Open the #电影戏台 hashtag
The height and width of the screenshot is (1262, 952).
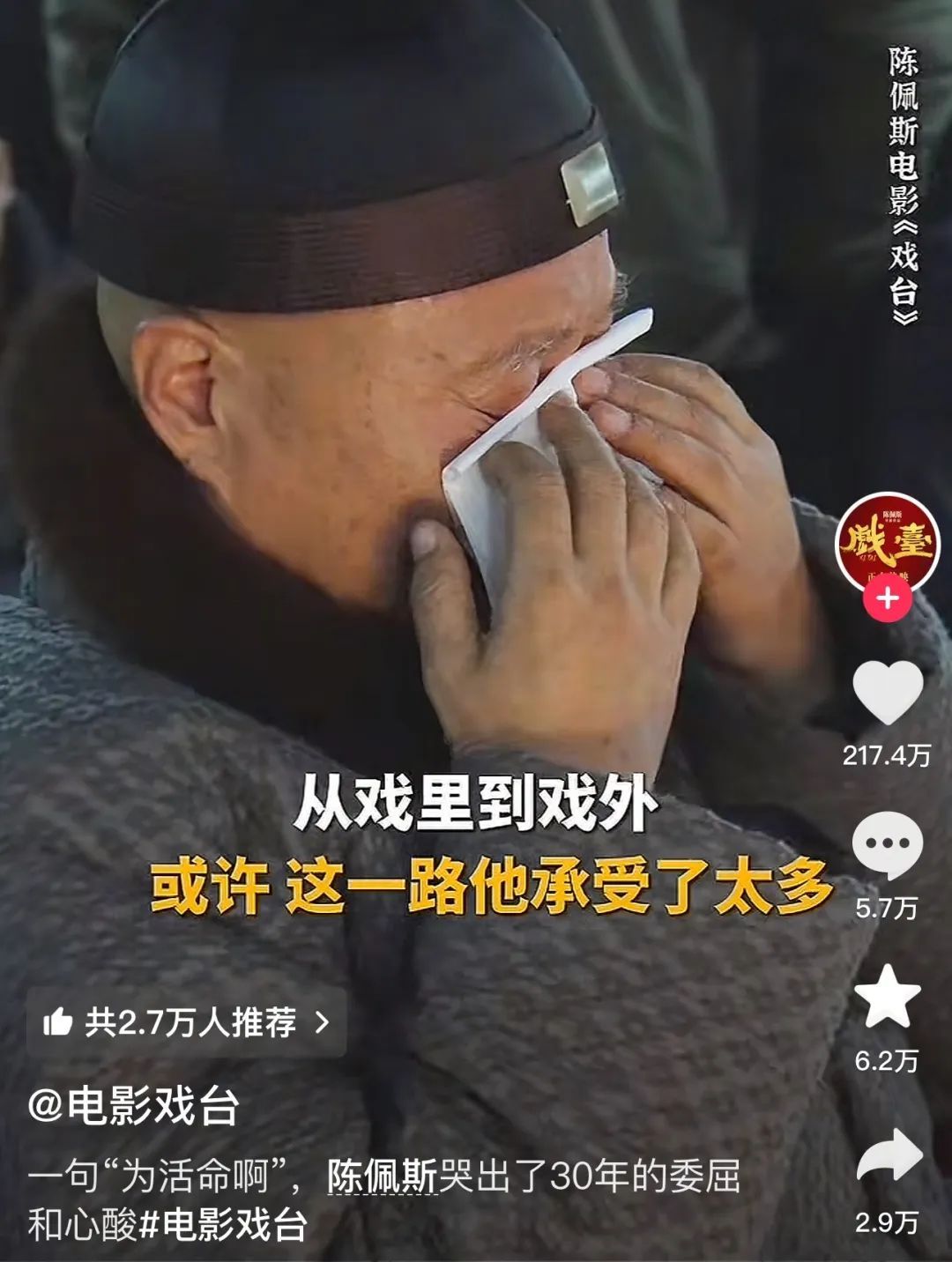[x=224, y=1225]
